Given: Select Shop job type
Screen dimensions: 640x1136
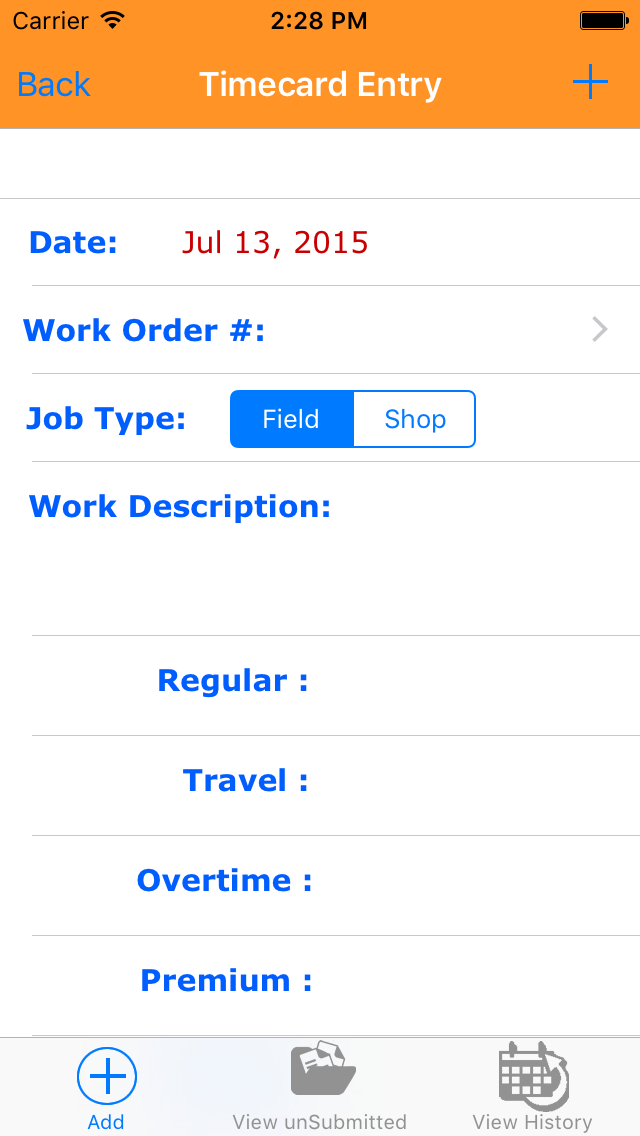Looking at the screenshot, I should pyautogui.click(x=415, y=419).
